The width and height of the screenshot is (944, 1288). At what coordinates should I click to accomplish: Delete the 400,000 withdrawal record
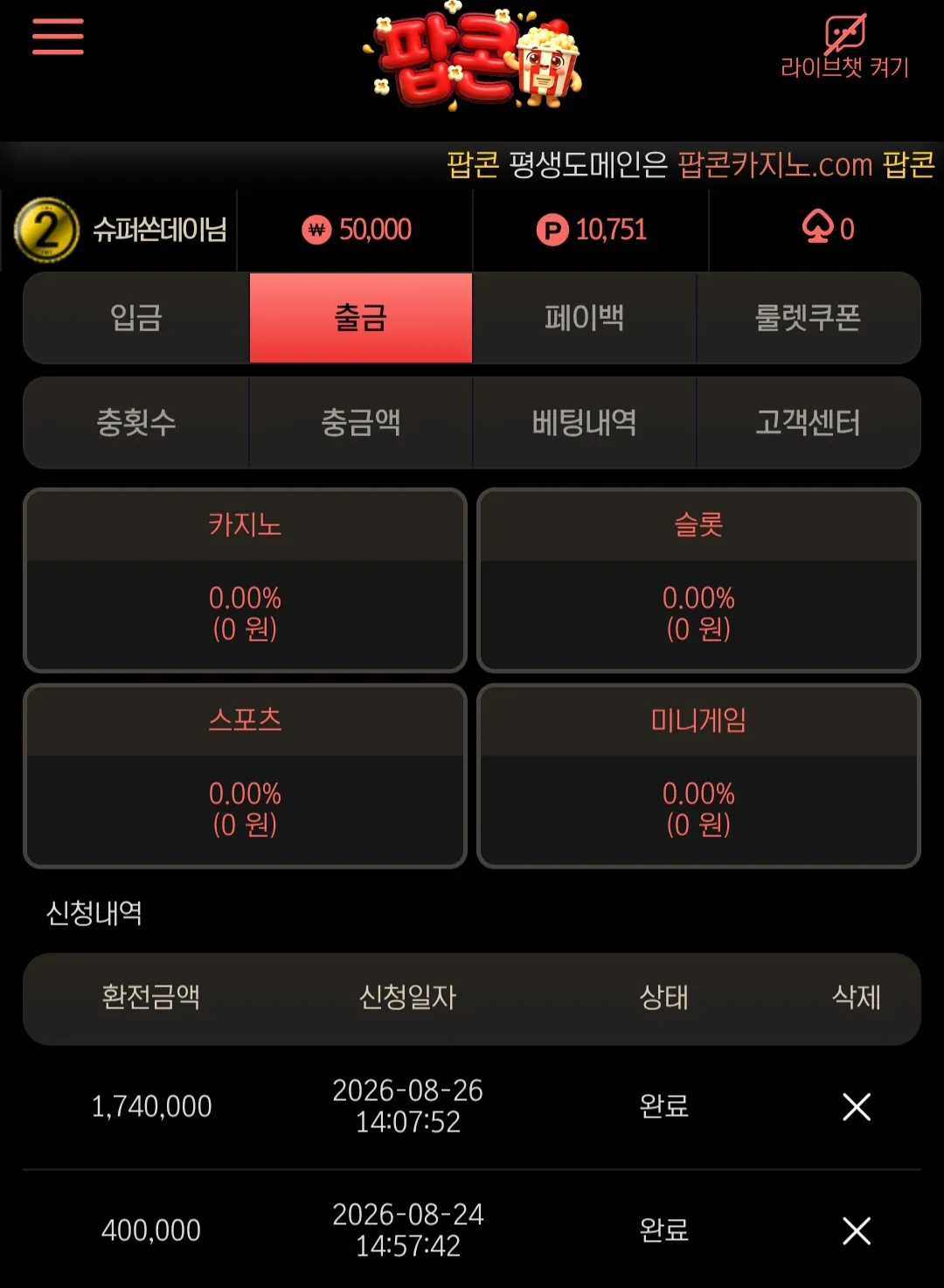(857, 1230)
